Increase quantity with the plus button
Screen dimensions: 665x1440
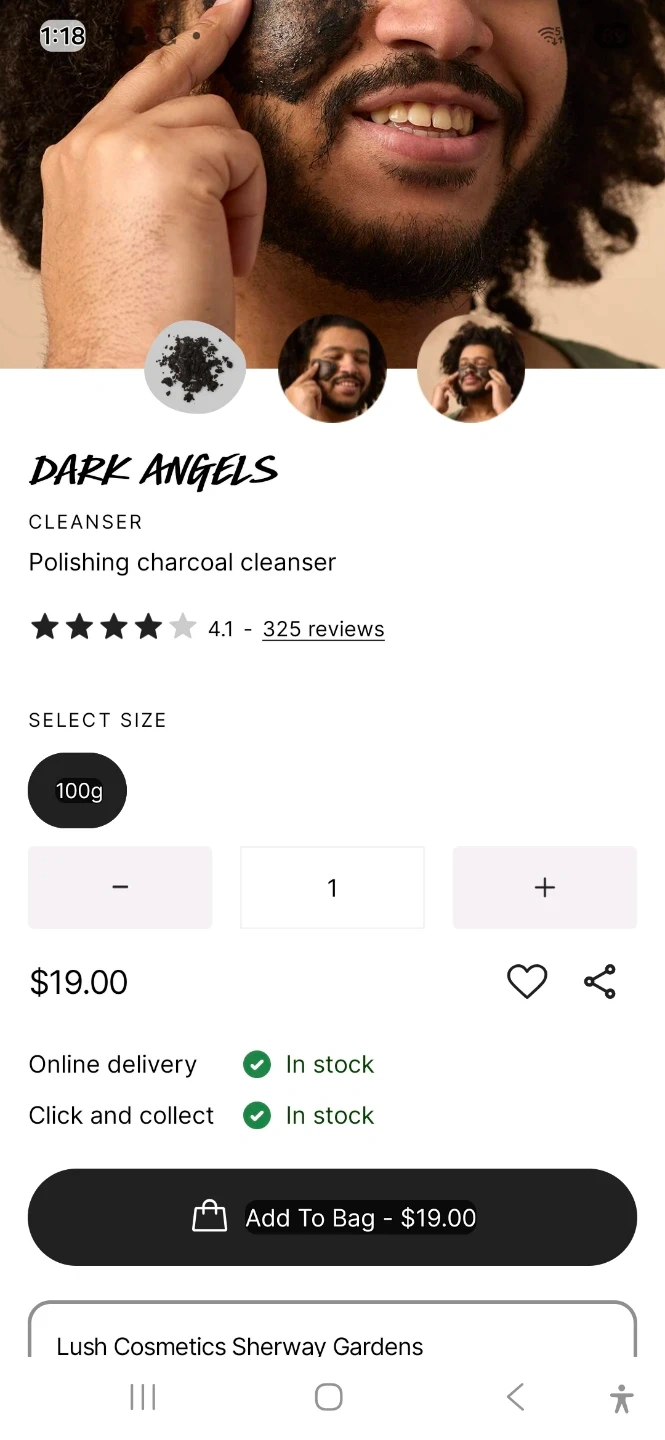point(544,887)
